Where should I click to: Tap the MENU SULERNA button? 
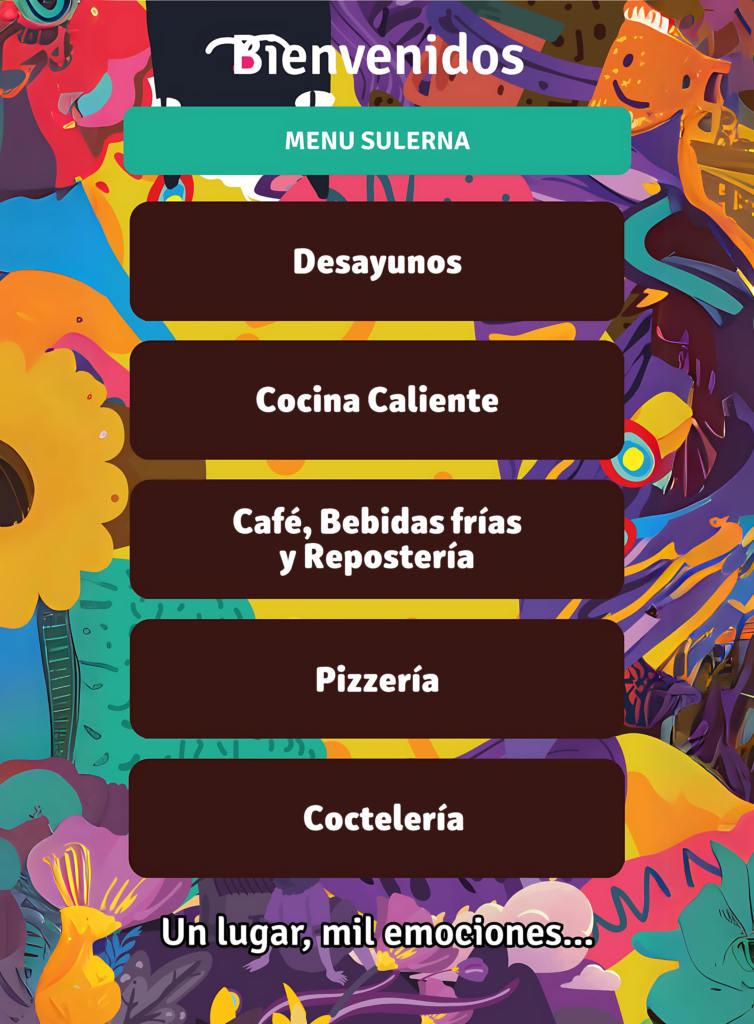(x=377, y=141)
